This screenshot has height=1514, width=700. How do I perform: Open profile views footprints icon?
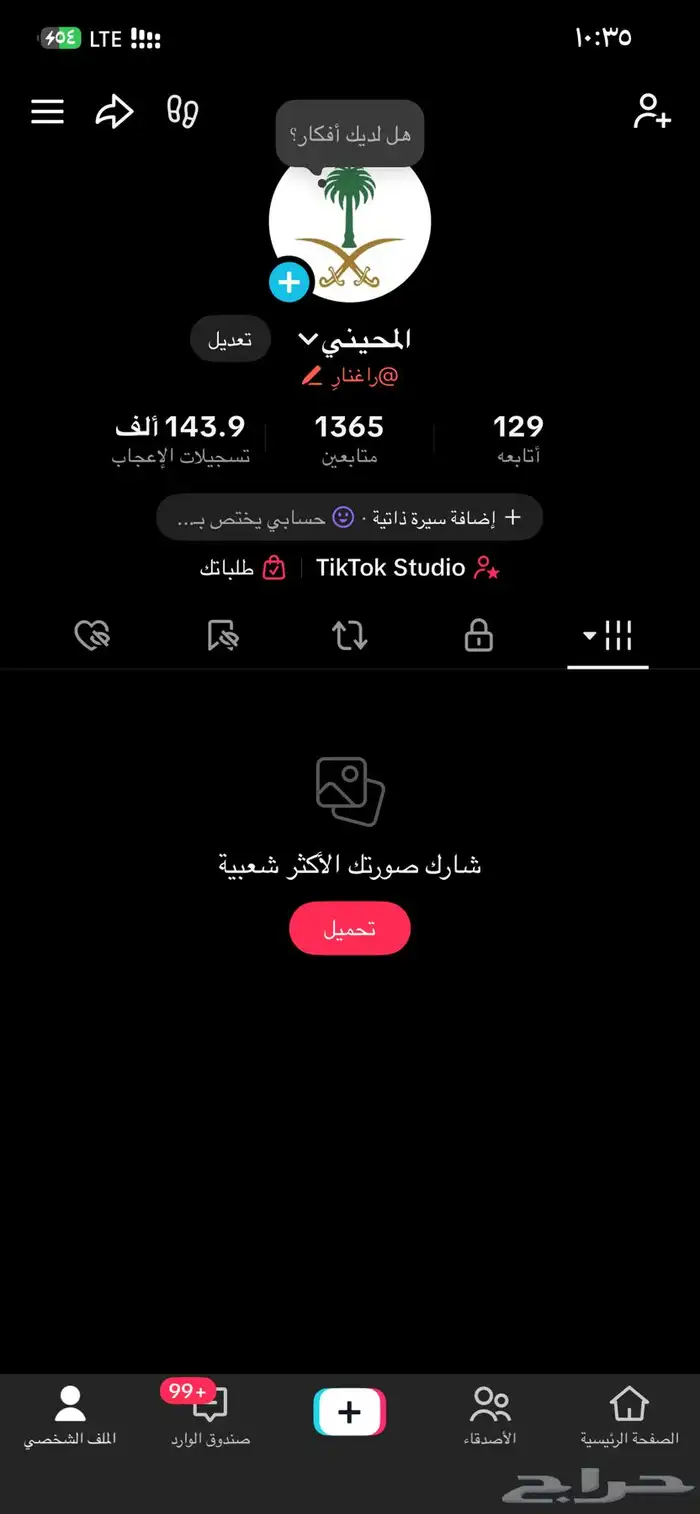tap(182, 112)
